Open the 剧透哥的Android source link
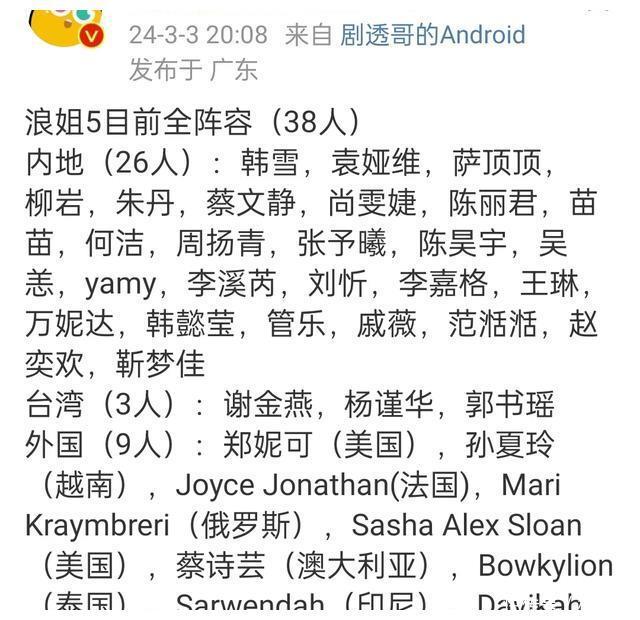 click(433, 35)
